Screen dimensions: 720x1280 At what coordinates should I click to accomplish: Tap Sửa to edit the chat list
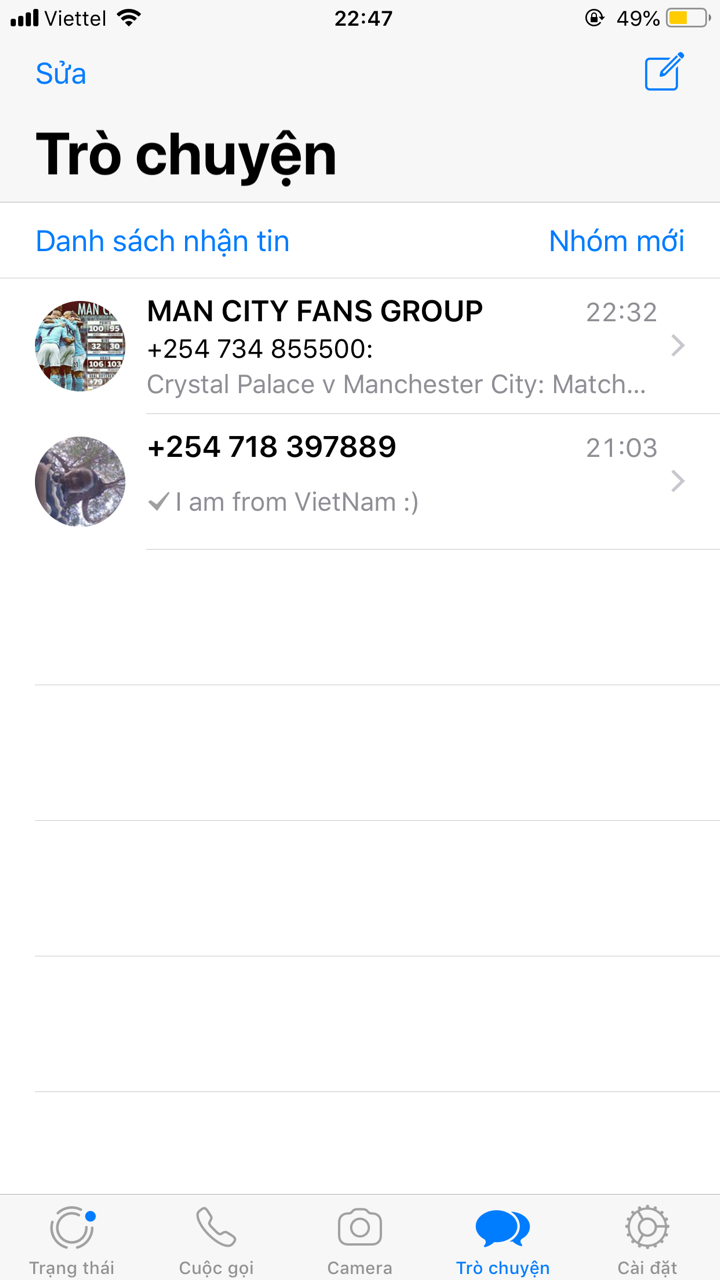tap(61, 74)
